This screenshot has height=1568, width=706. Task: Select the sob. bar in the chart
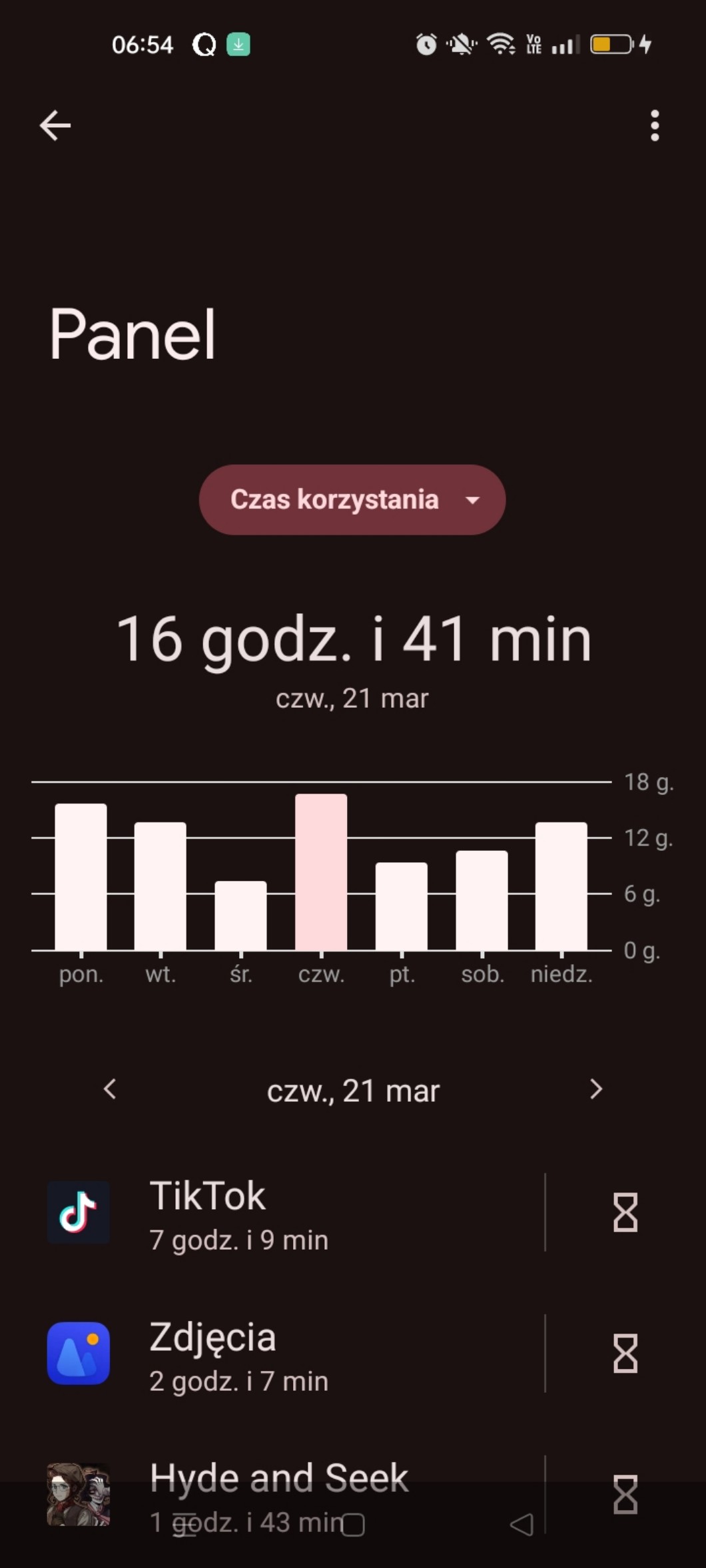(482, 900)
